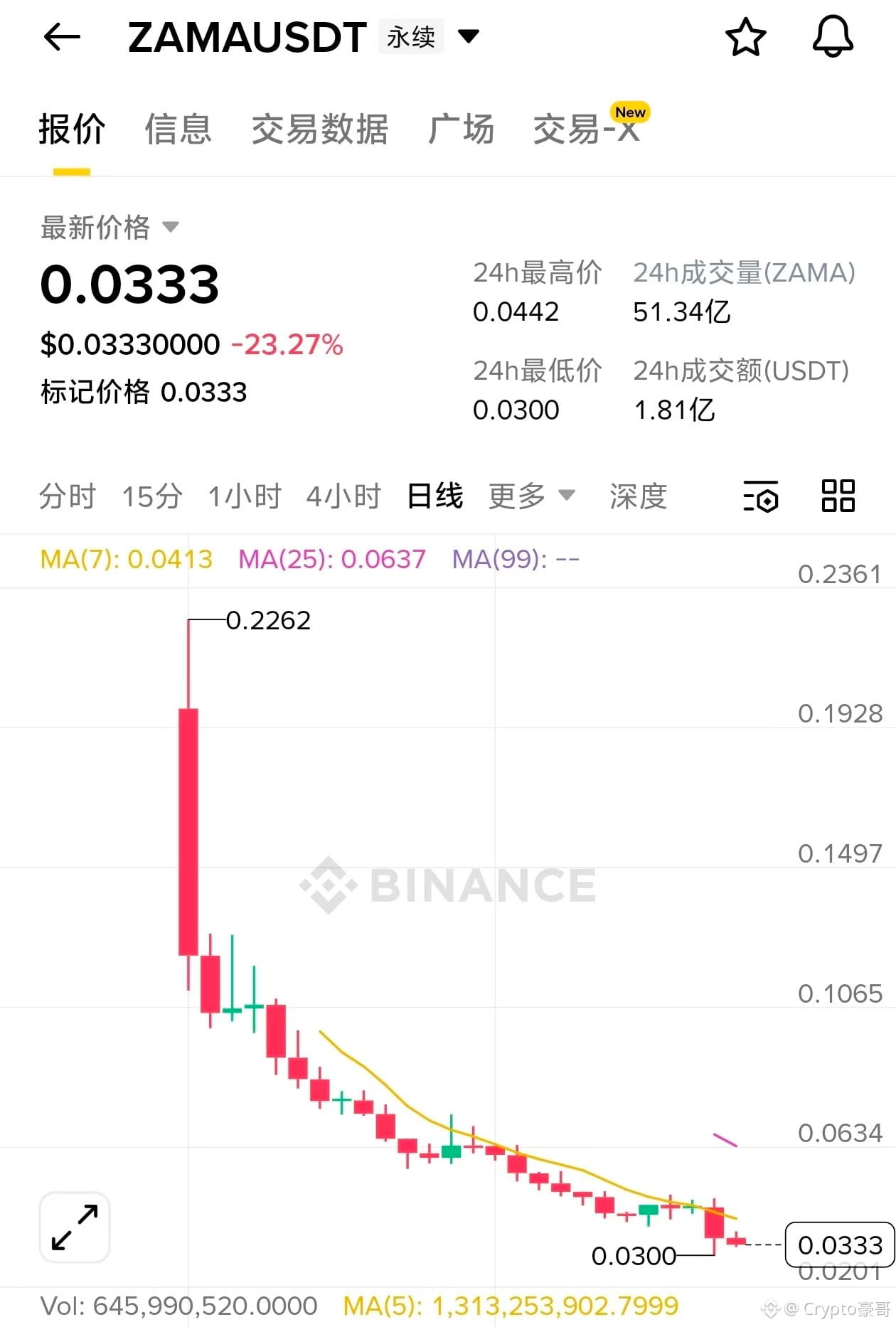Switch to the 交易数据 tab

coord(319,130)
